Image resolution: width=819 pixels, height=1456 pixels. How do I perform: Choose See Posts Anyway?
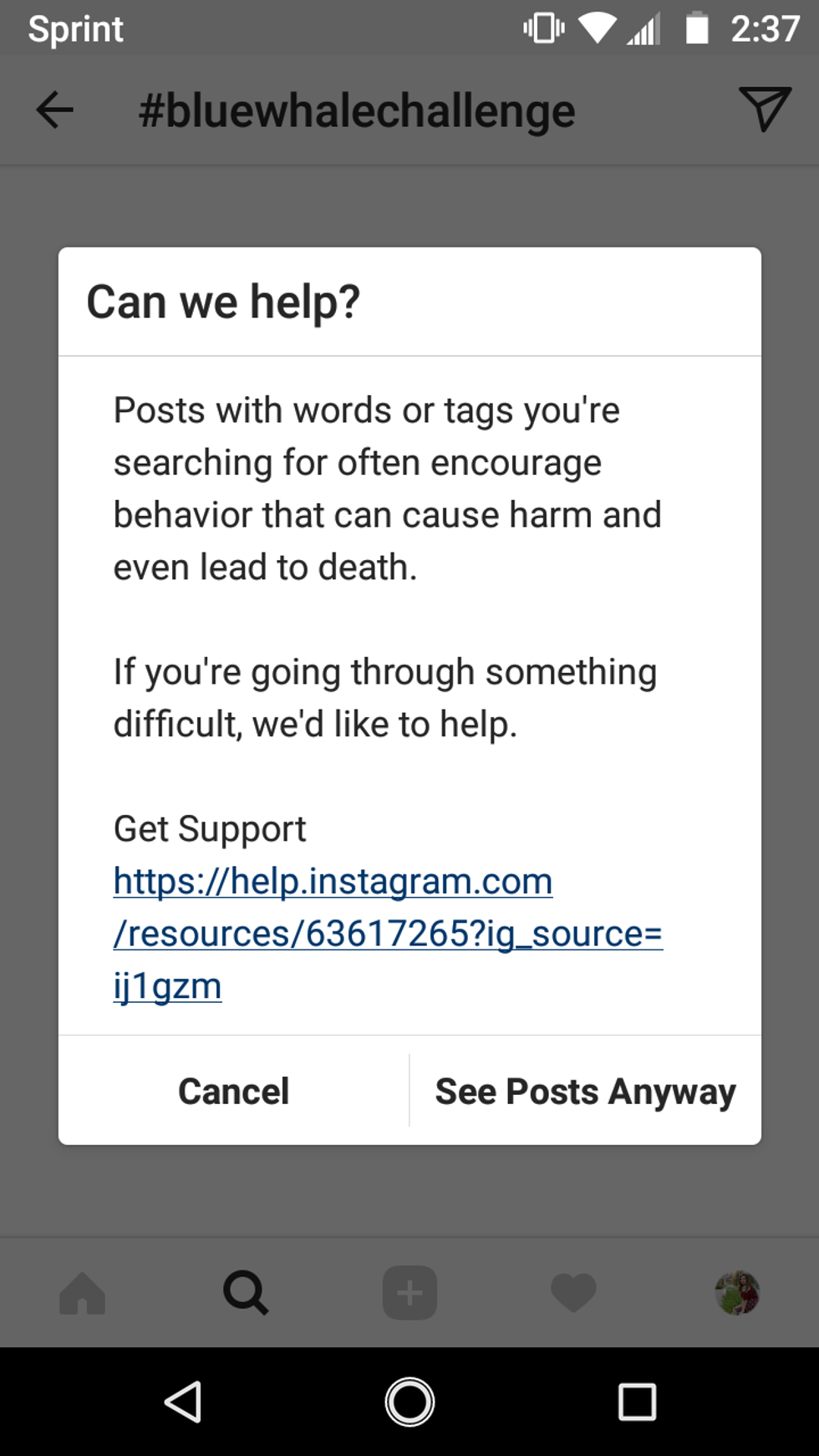click(x=585, y=1091)
